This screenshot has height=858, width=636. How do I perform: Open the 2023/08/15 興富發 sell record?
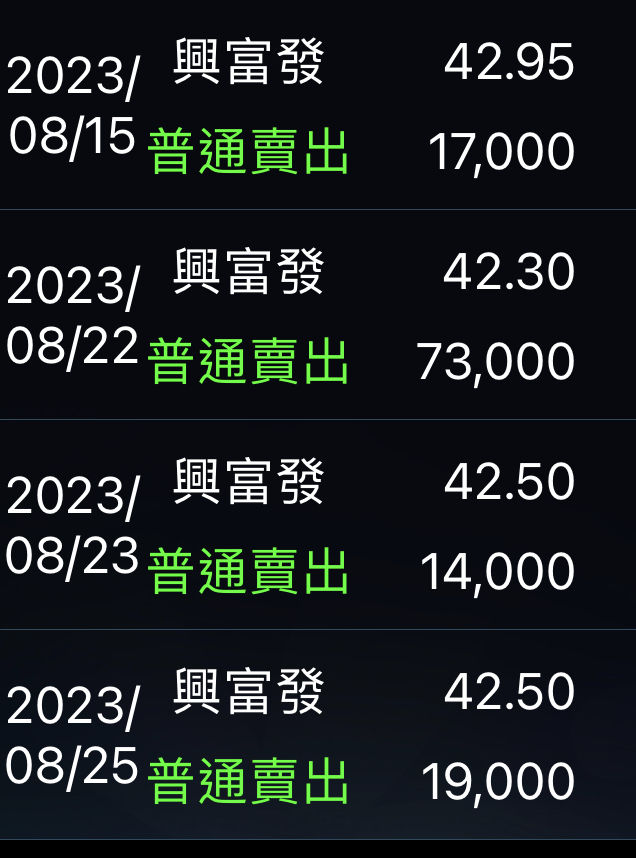coord(318,107)
